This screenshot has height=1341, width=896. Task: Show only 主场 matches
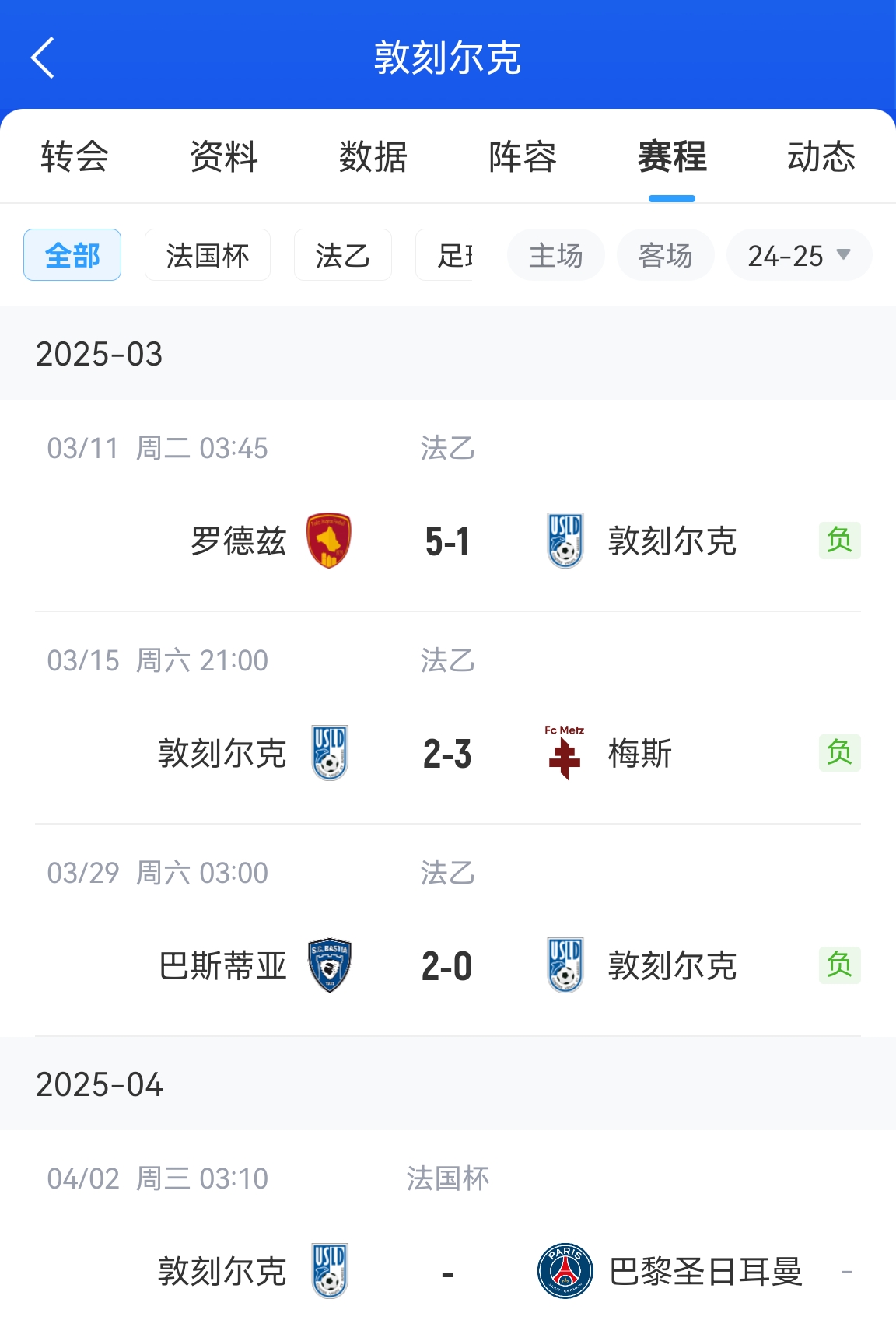(x=555, y=255)
